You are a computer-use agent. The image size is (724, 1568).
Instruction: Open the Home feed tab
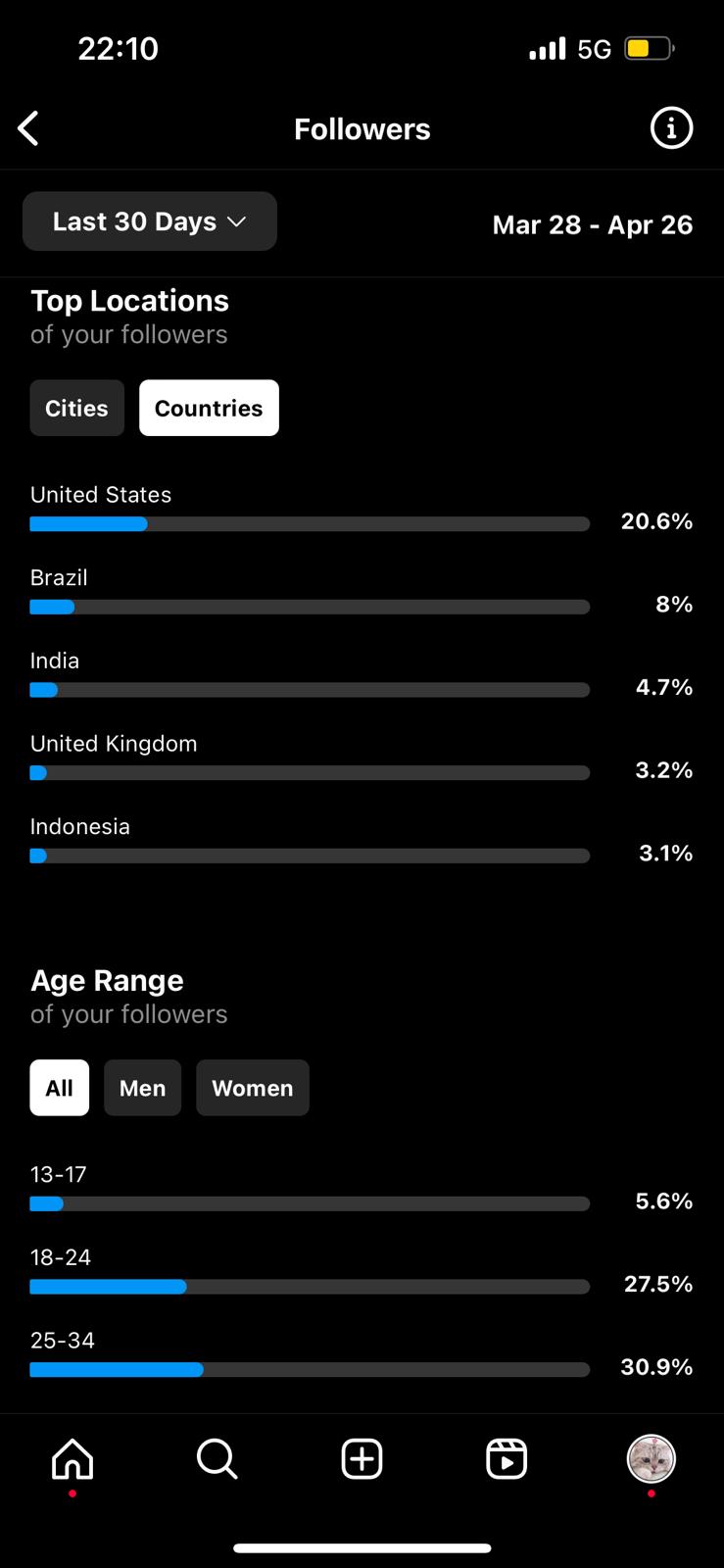pyautogui.click(x=72, y=1458)
